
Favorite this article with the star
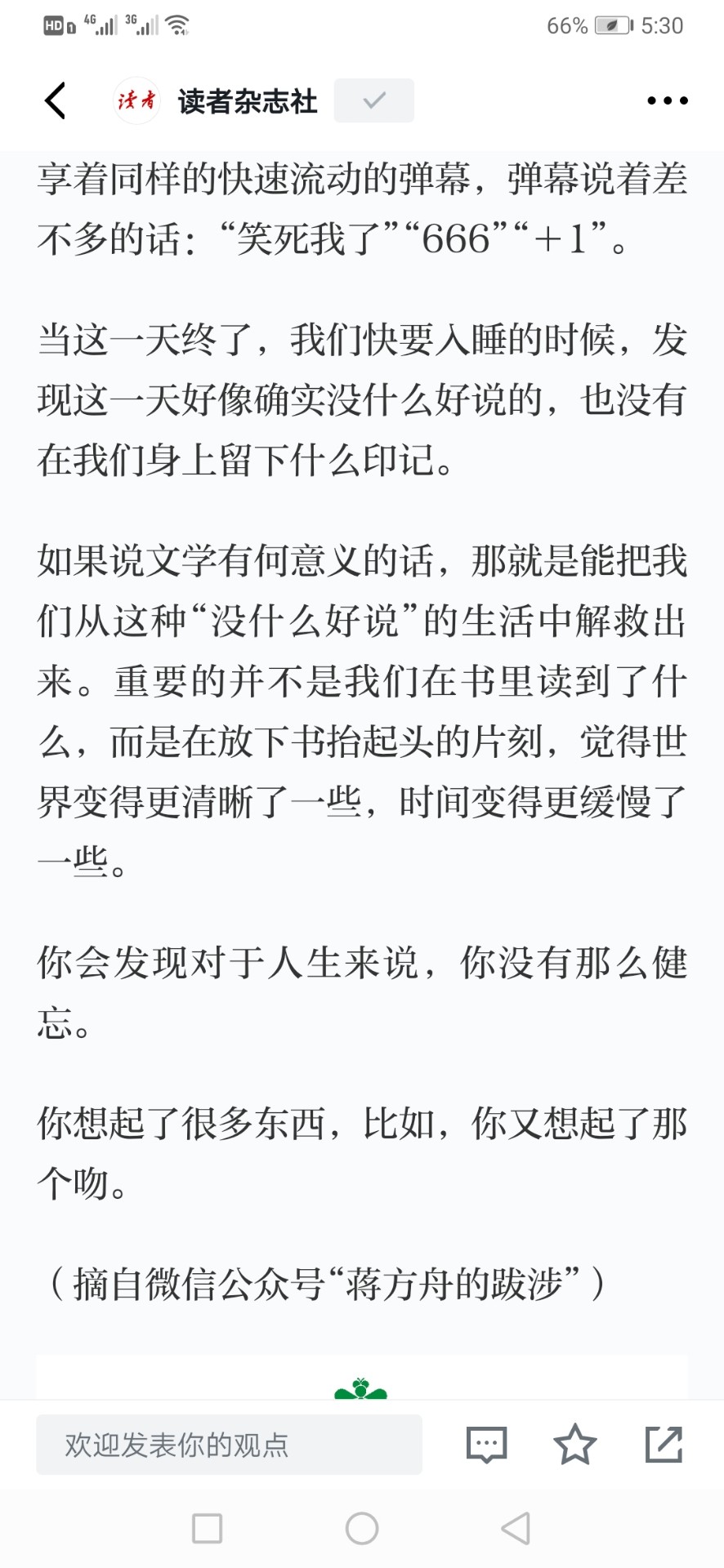(575, 1444)
